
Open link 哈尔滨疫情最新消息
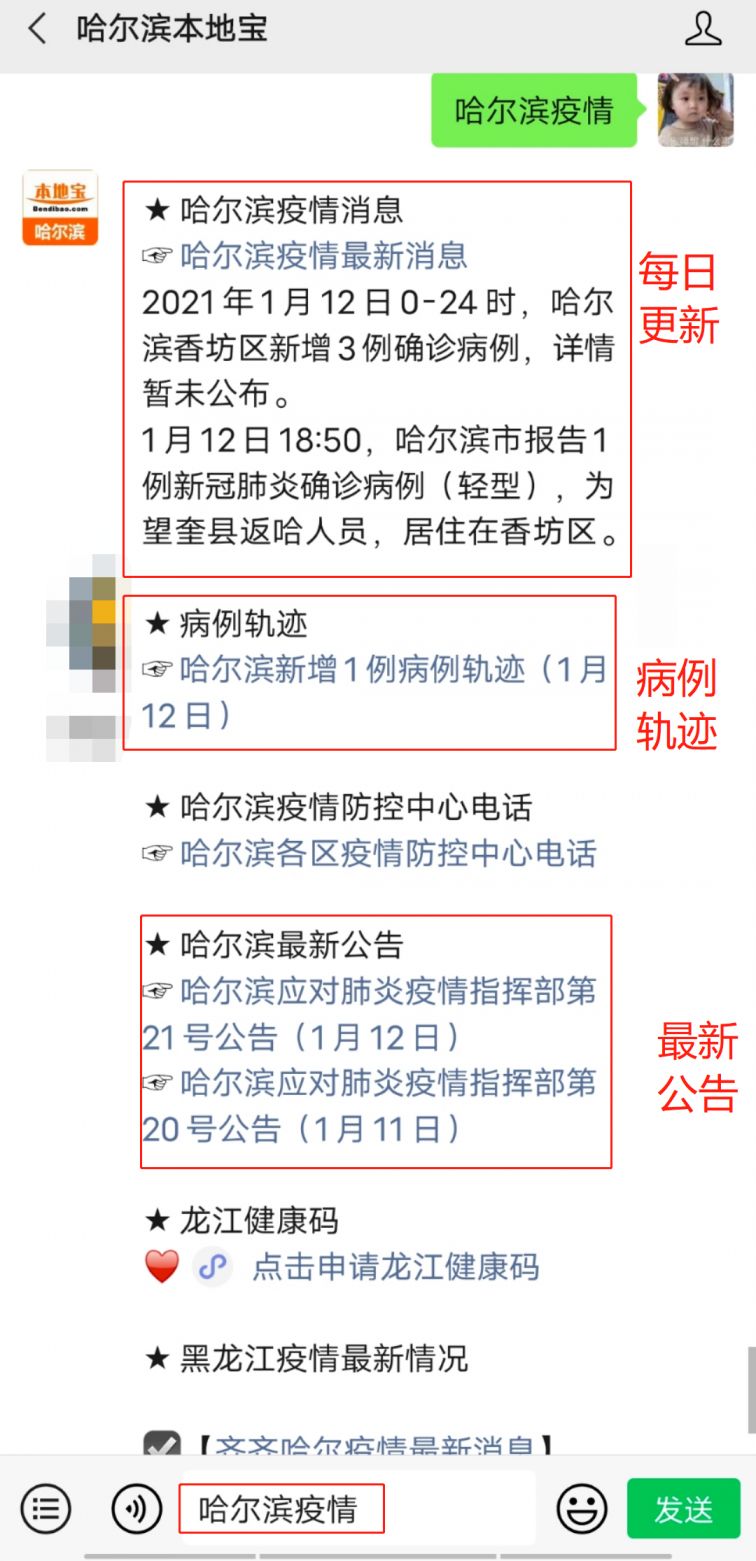tap(323, 256)
